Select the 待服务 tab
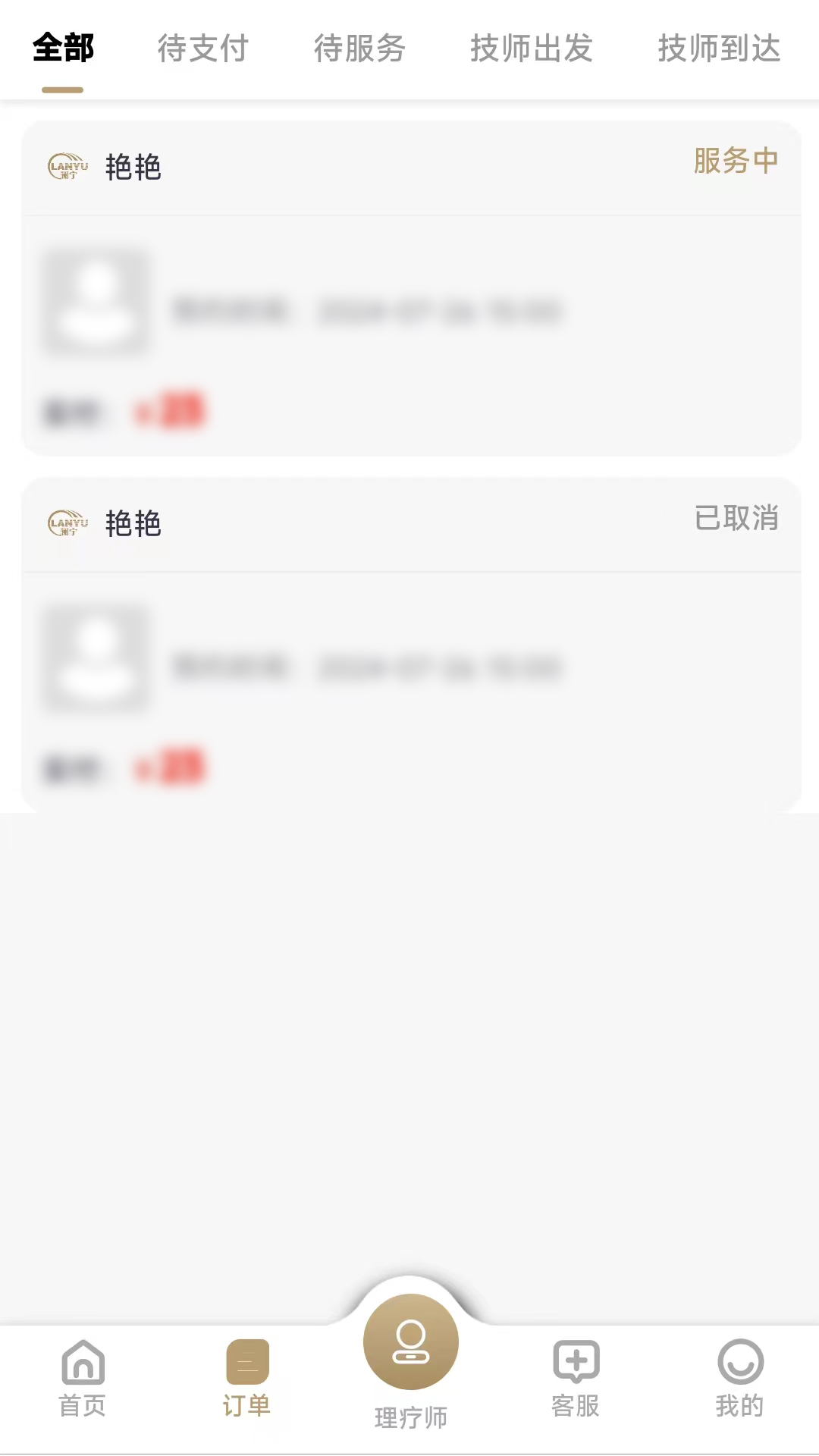Viewport: 819px width, 1456px height. pyautogui.click(x=359, y=49)
